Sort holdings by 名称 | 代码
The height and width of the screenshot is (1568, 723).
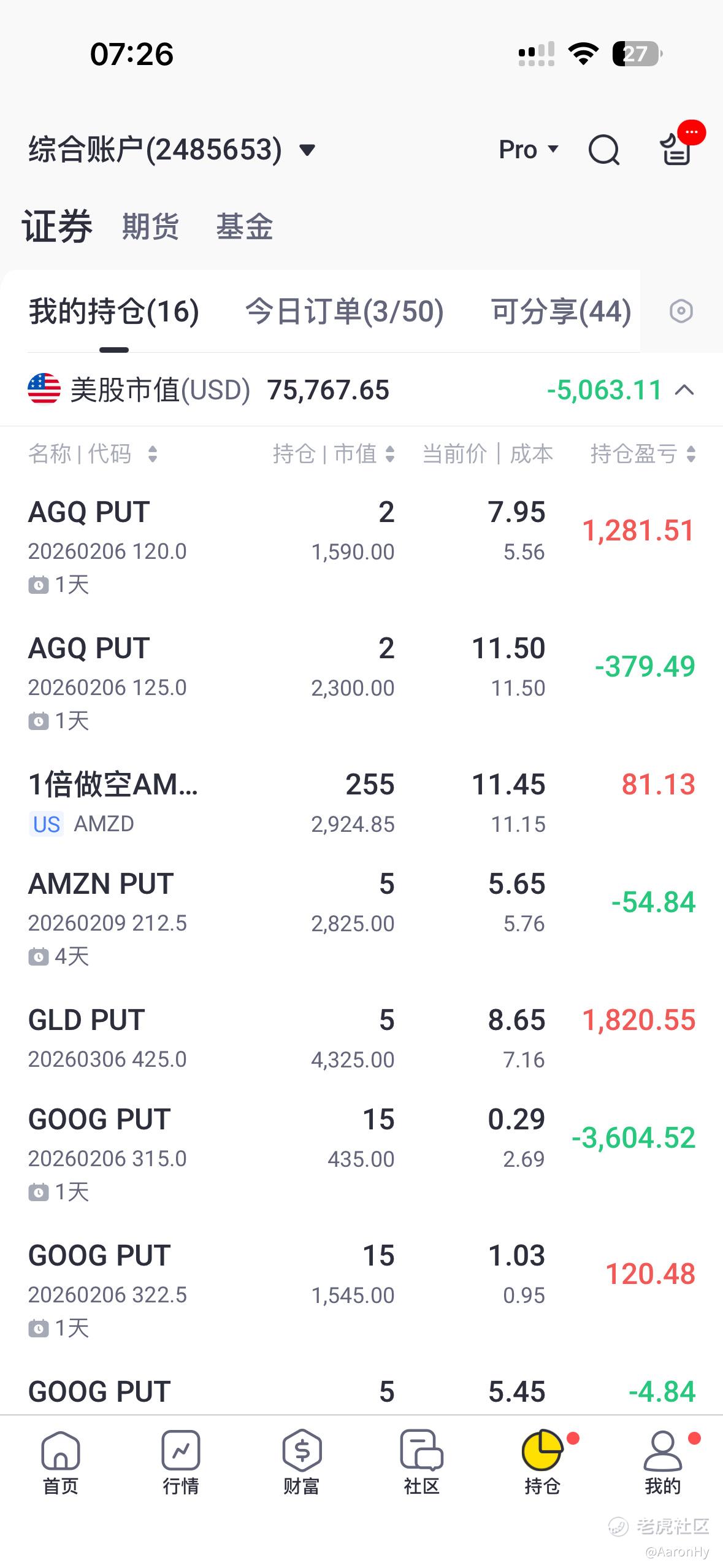point(93,454)
